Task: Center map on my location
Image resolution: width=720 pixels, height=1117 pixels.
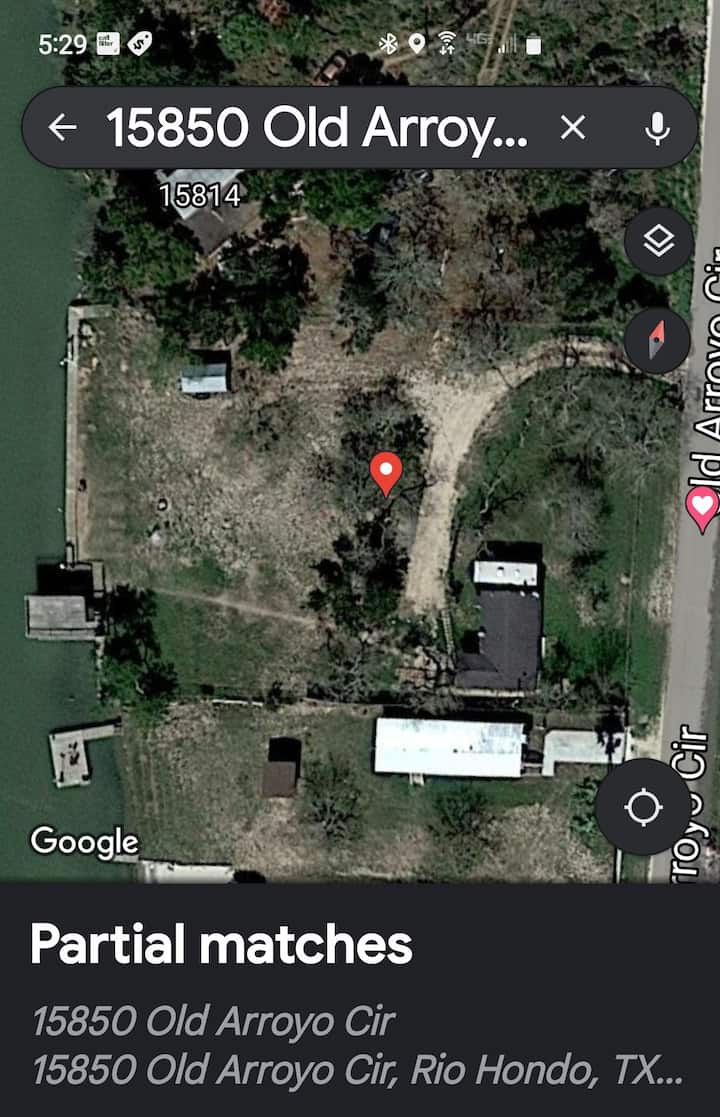Action: [642, 806]
